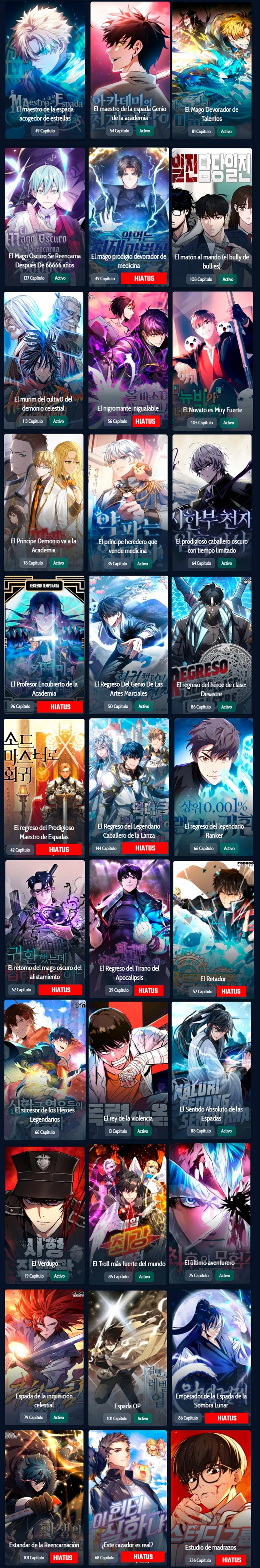260x1568 pixels.
Task: Open El Príncipe Demonio va a la Academia
Action: click(44, 499)
